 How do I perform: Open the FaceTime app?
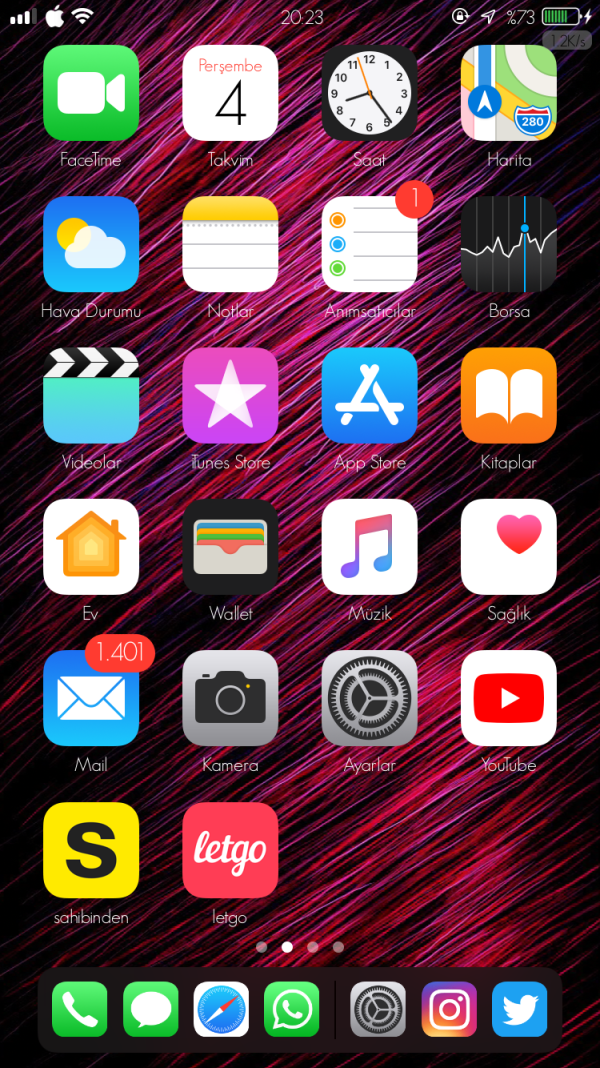91,93
